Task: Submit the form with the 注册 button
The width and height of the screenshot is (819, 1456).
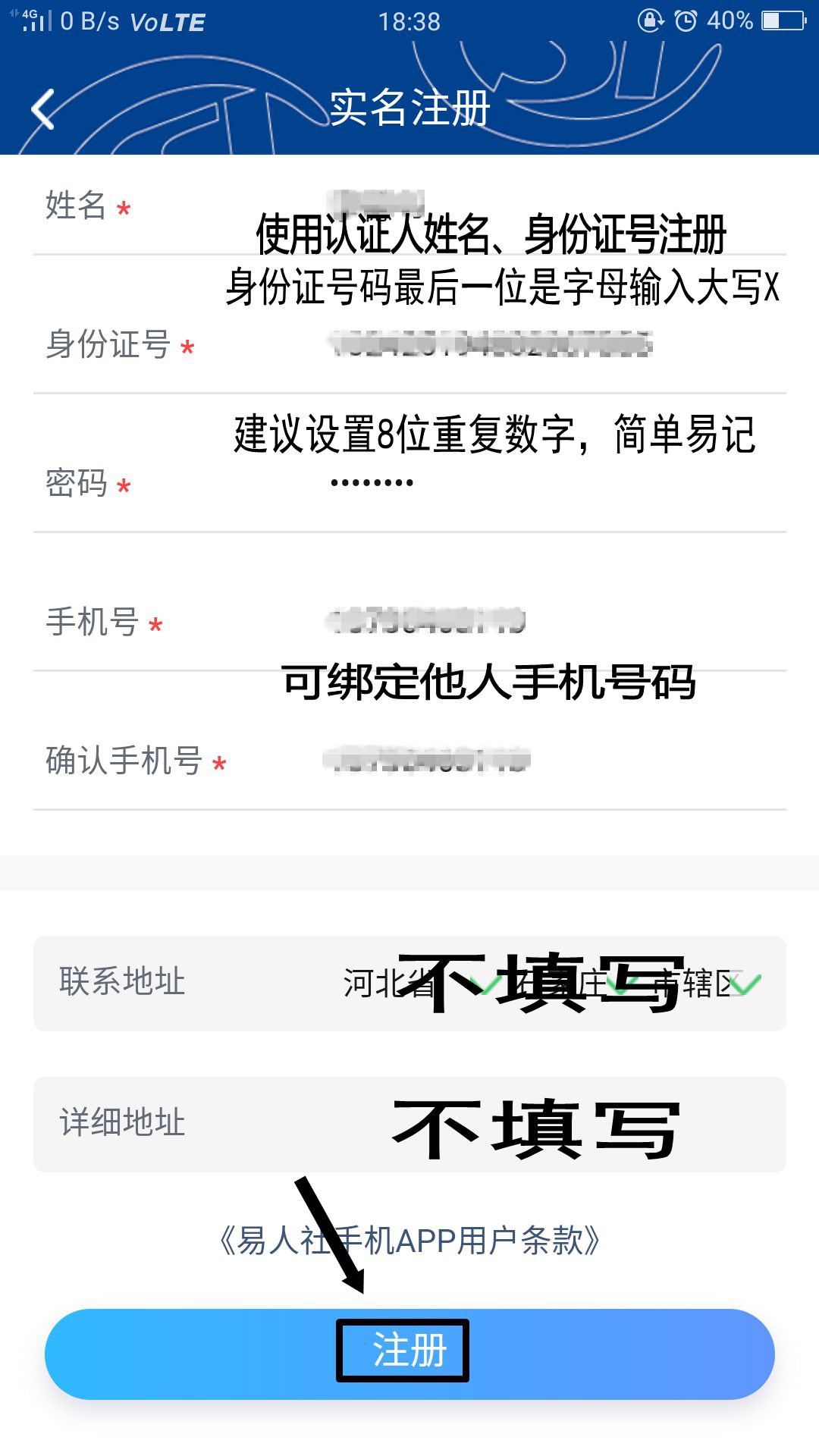Action: [409, 1353]
